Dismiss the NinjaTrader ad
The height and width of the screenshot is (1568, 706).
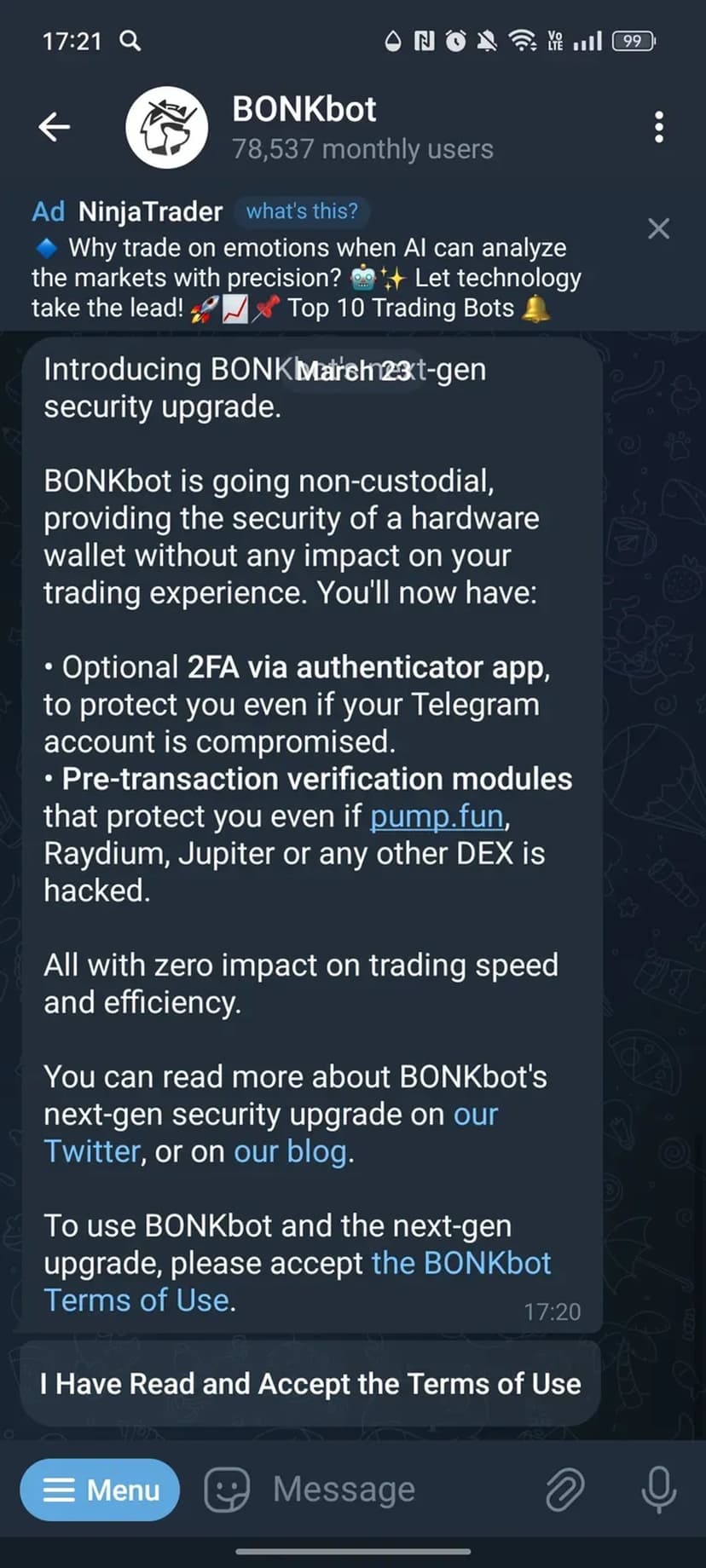[x=658, y=228]
